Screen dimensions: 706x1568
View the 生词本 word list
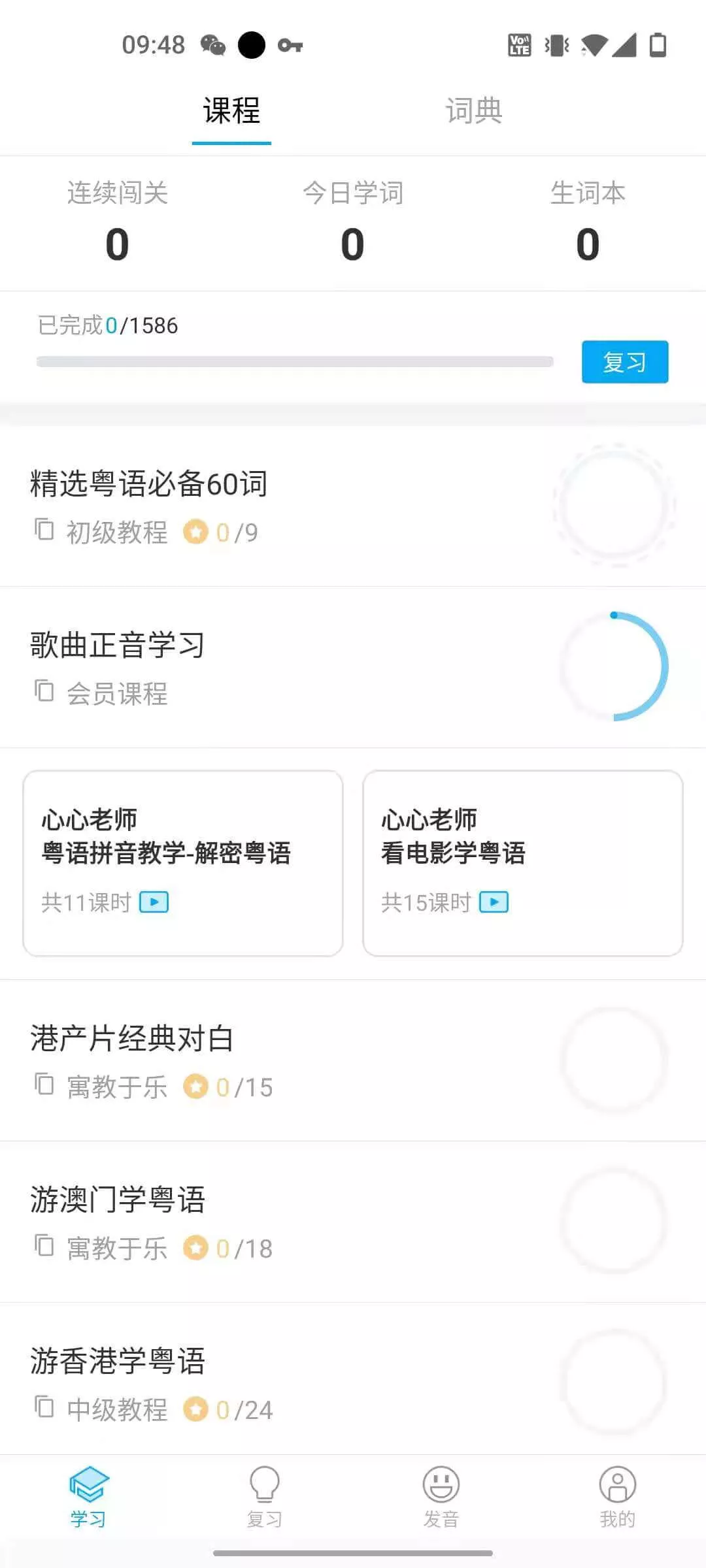tap(588, 222)
